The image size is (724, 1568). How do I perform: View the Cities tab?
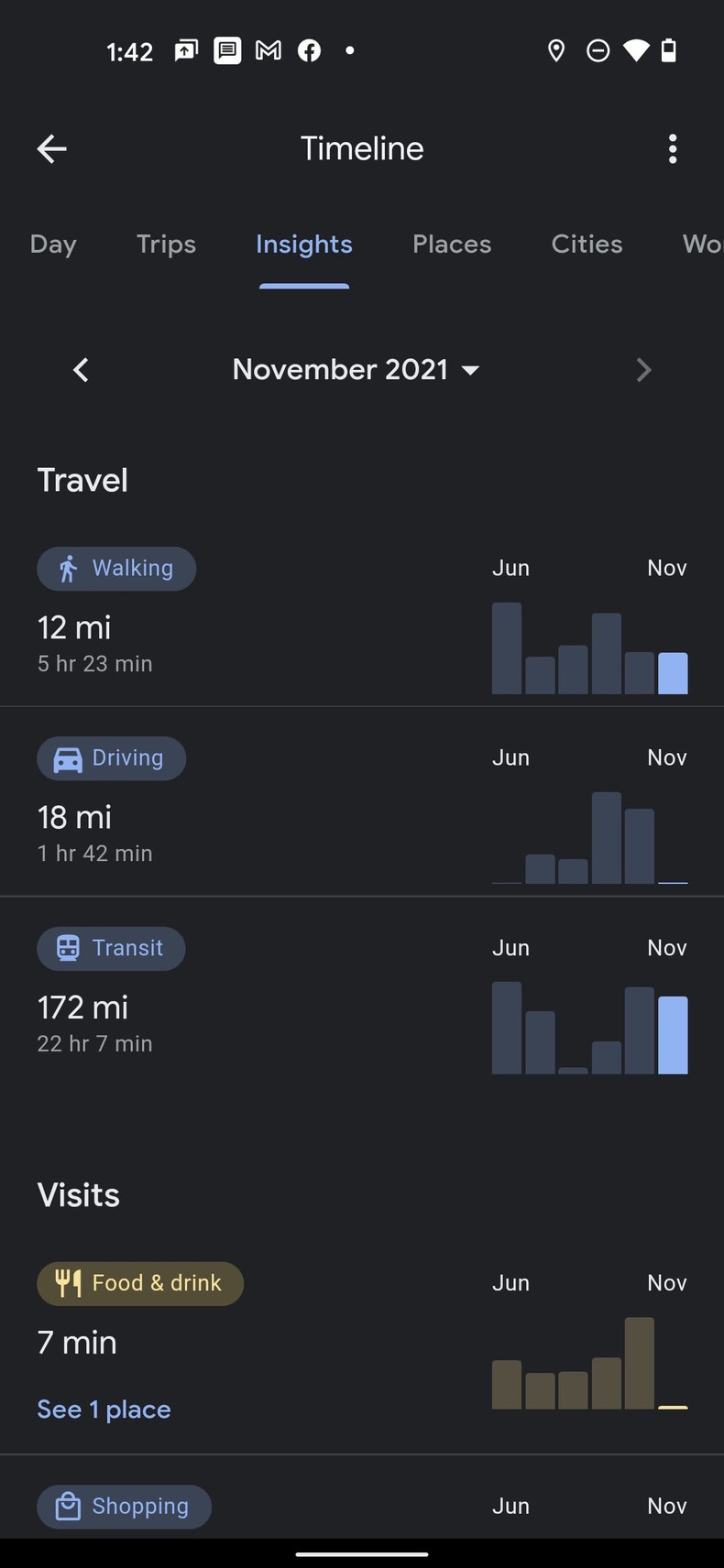587,244
